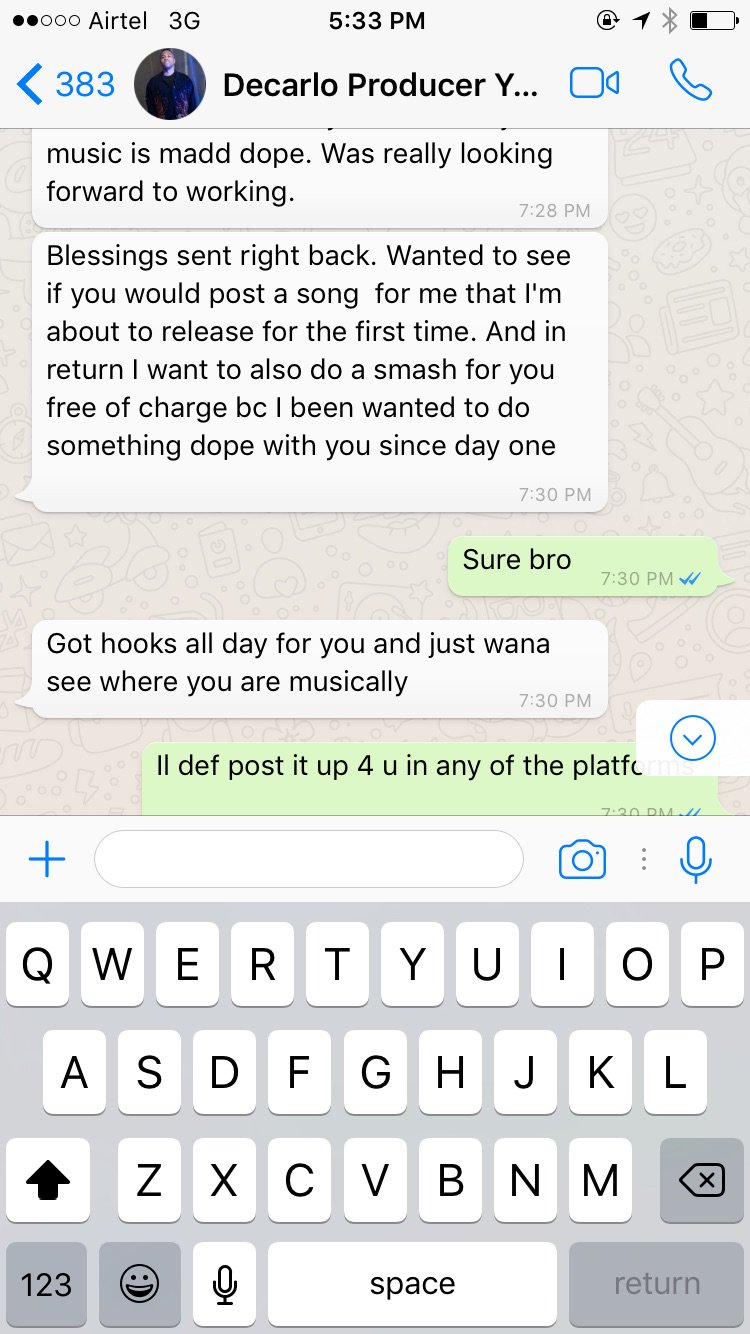
Task: Jump to the latest message
Action: click(x=692, y=739)
